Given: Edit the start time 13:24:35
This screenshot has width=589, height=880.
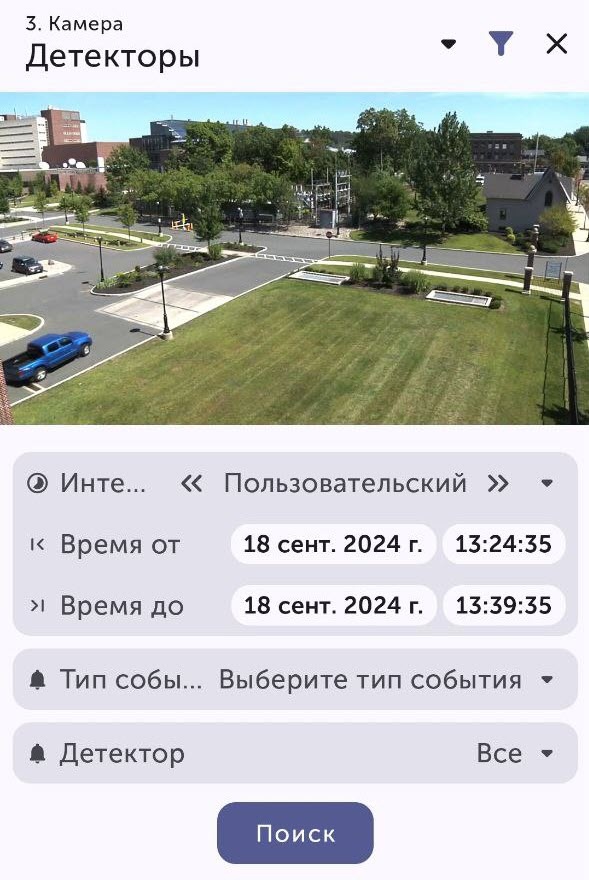Looking at the screenshot, I should point(504,544).
